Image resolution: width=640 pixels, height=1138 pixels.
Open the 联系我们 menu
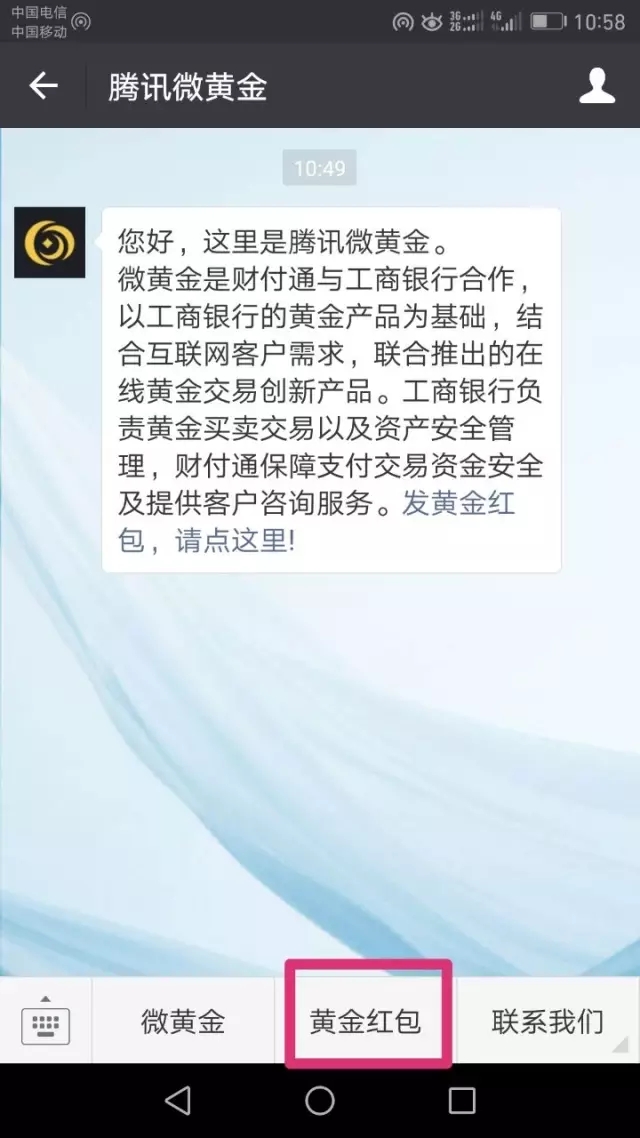[x=548, y=1021]
